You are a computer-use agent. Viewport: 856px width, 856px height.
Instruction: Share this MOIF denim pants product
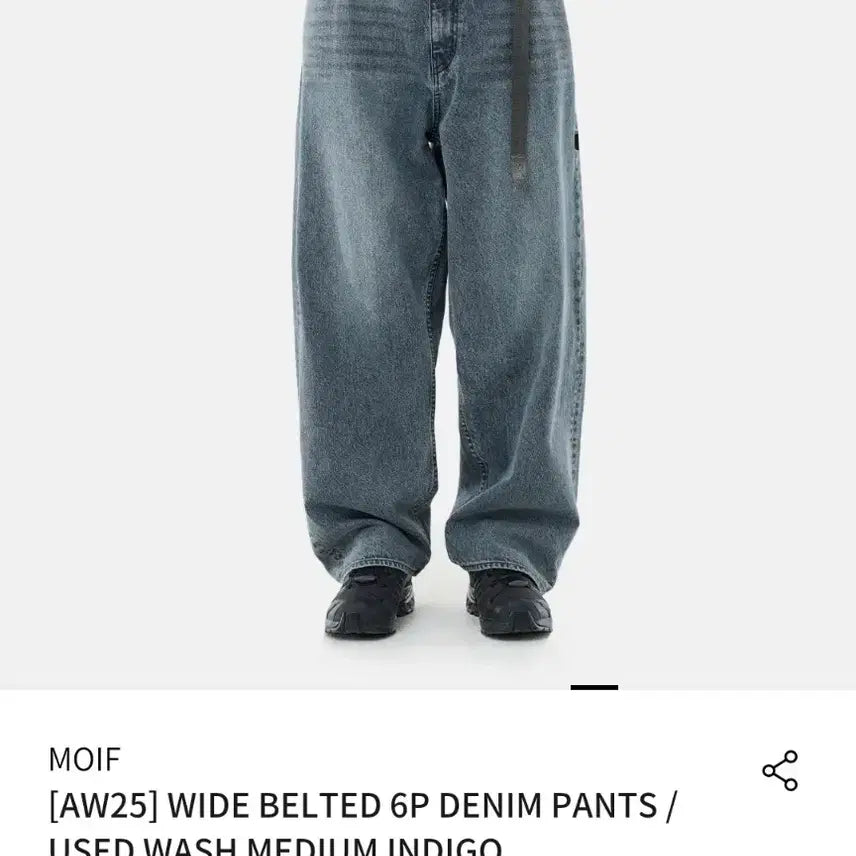(779, 771)
